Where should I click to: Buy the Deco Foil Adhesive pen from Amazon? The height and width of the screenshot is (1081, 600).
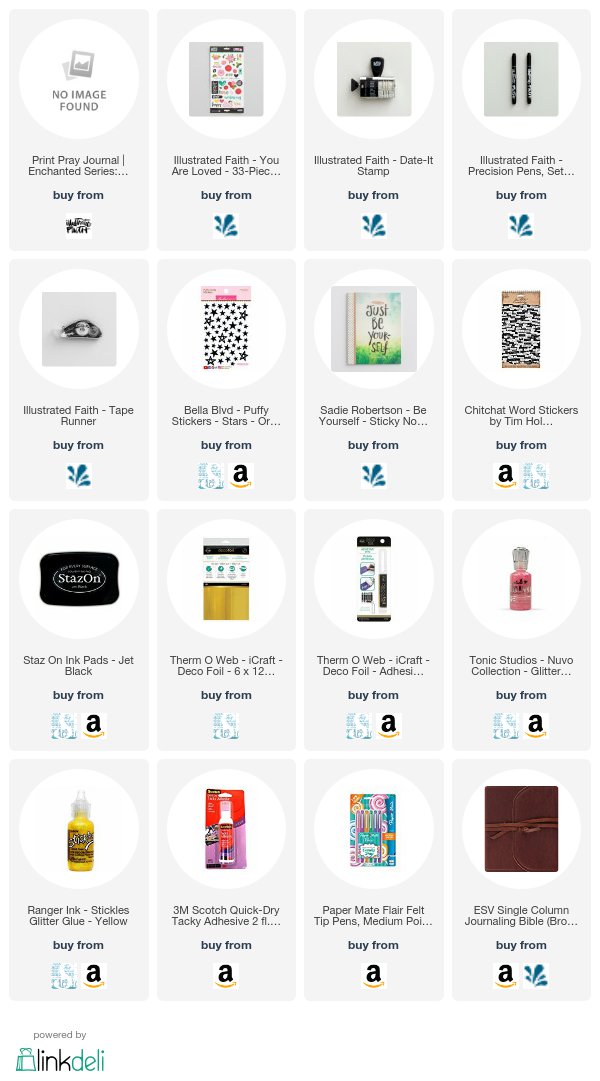tap(388, 725)
